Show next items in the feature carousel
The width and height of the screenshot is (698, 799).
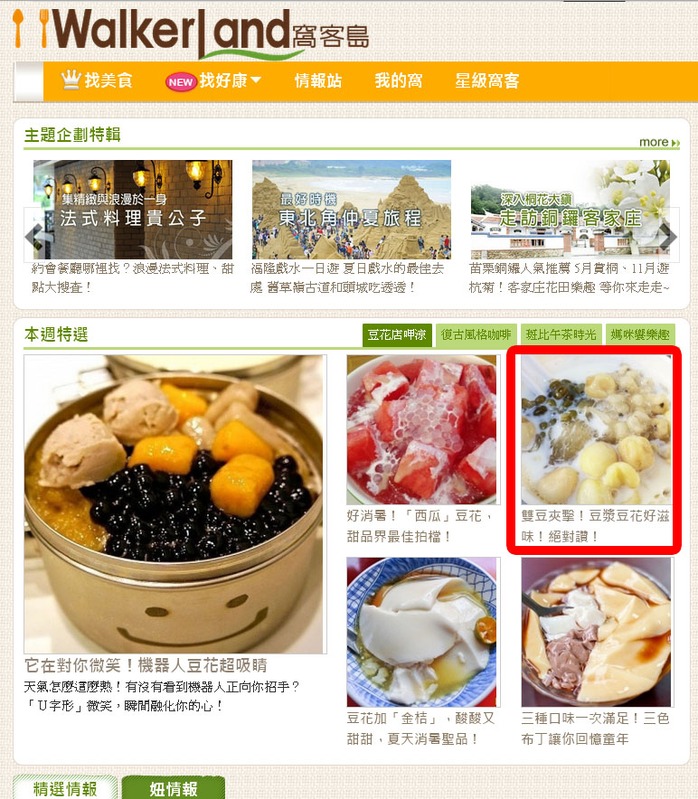pos(666,238)
